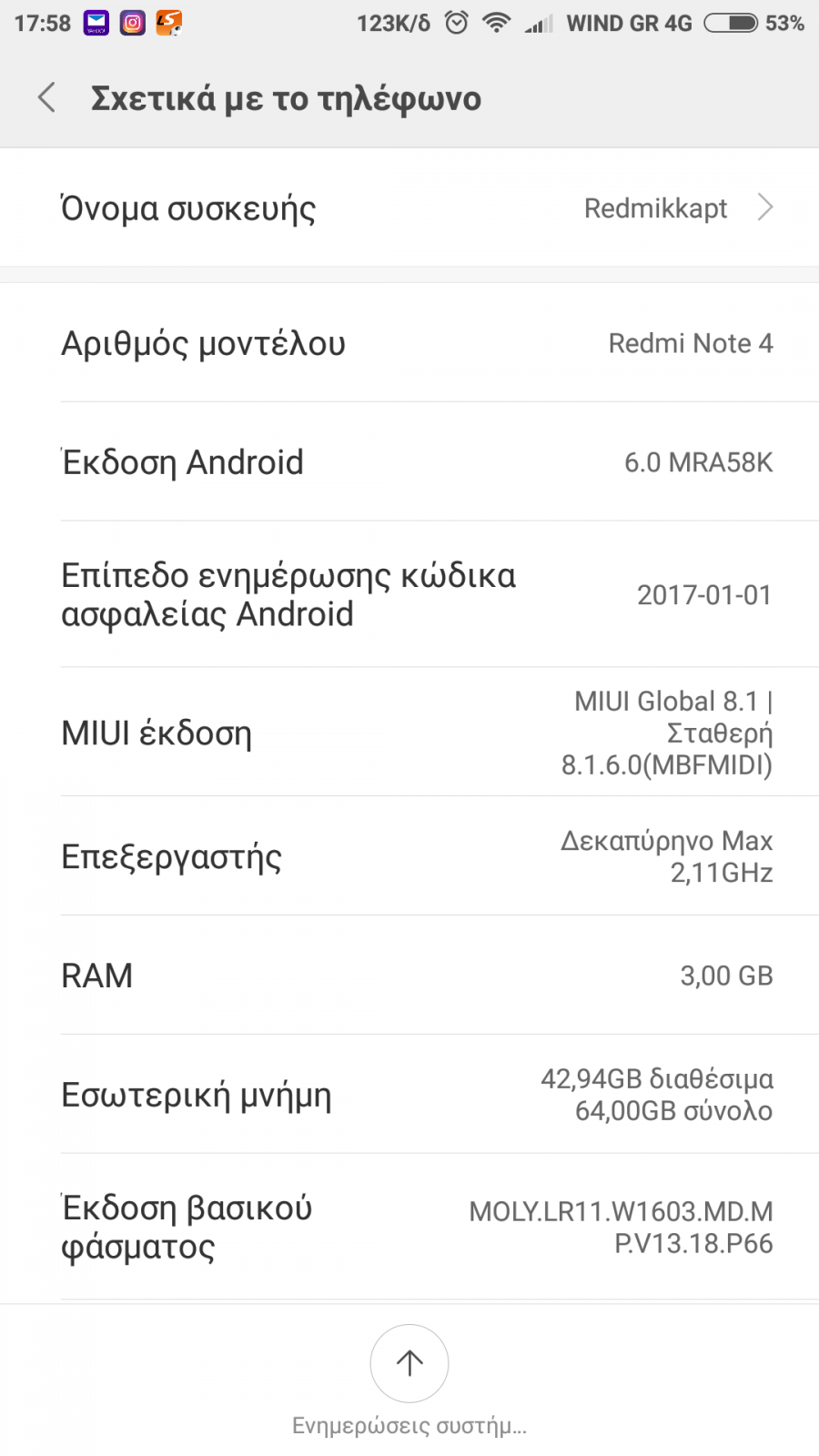
Task: Go back from Σχετικά με το τηλέφωνο
Action: point(47,97)
